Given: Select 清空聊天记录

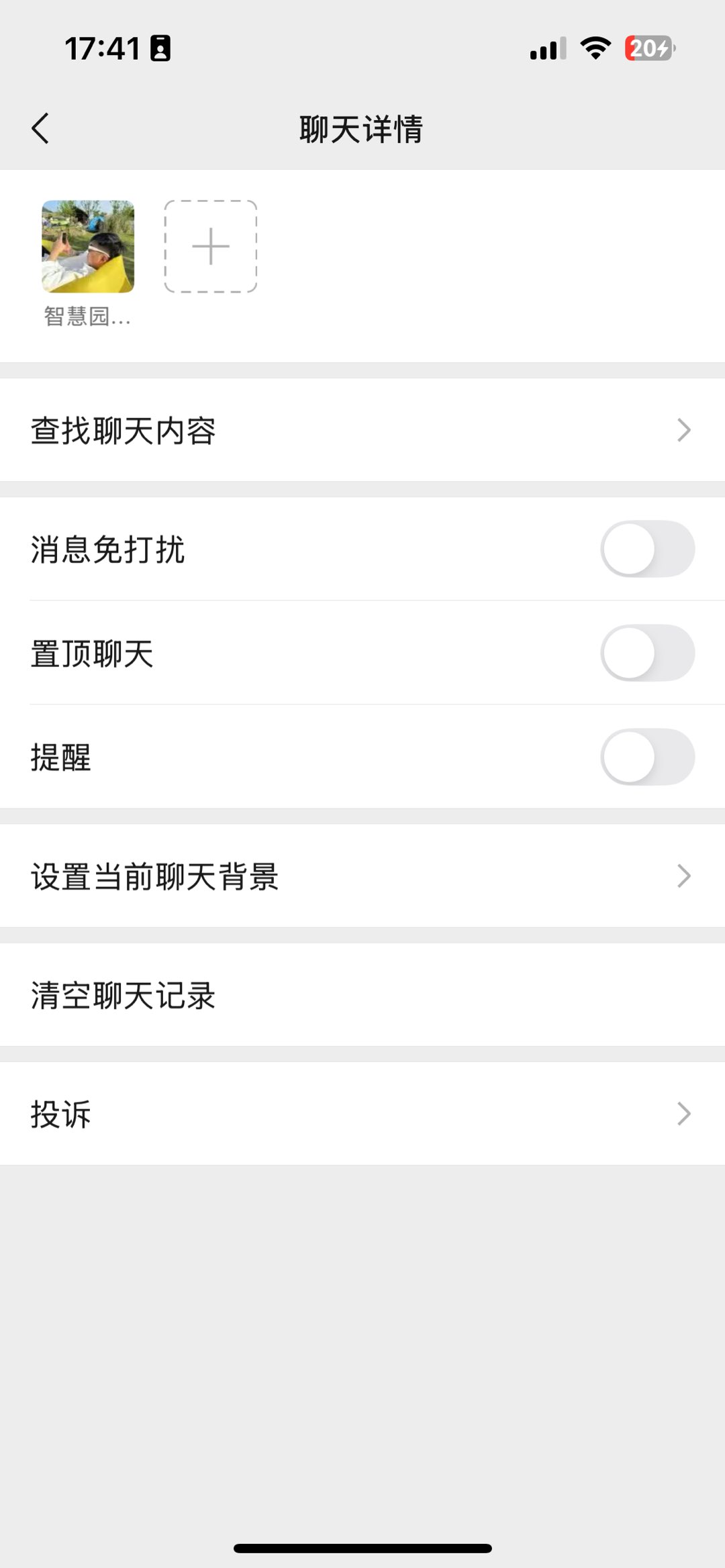Looking at the screenshot, I should coord(362,995).
